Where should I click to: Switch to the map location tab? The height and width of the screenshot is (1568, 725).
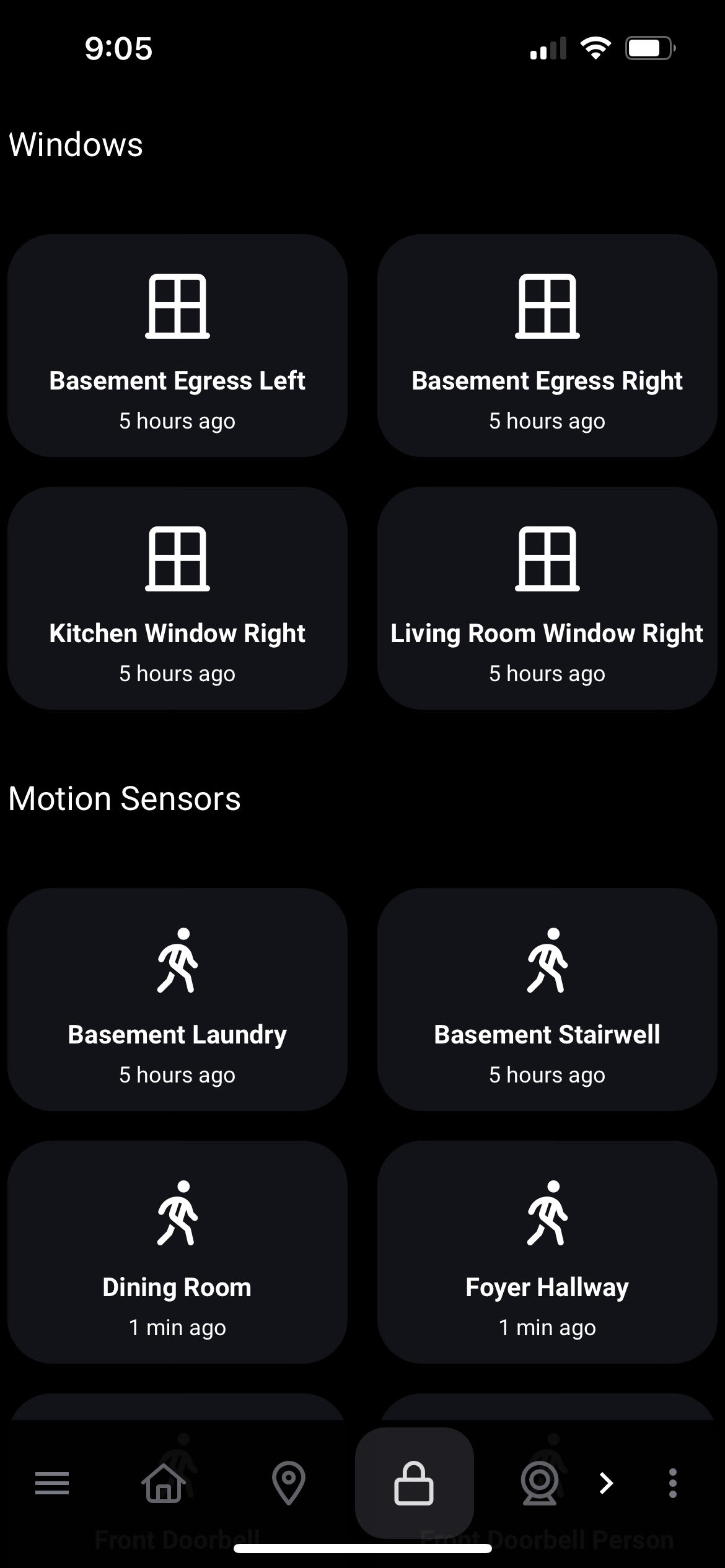click(x=289, y=1483)
